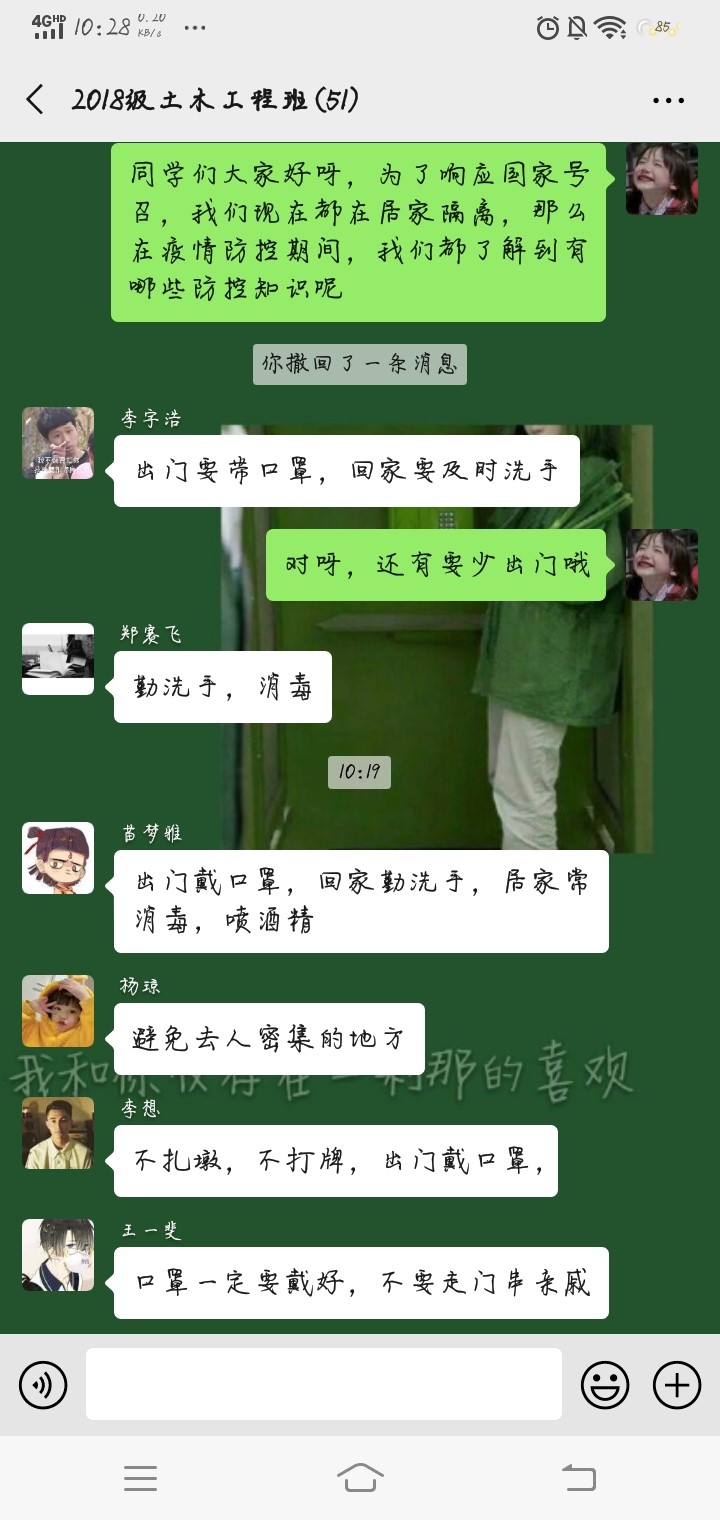The image size is (720, 1520).
Task: Open the plus attachment menu
Action: click(x=677, y=1385)
